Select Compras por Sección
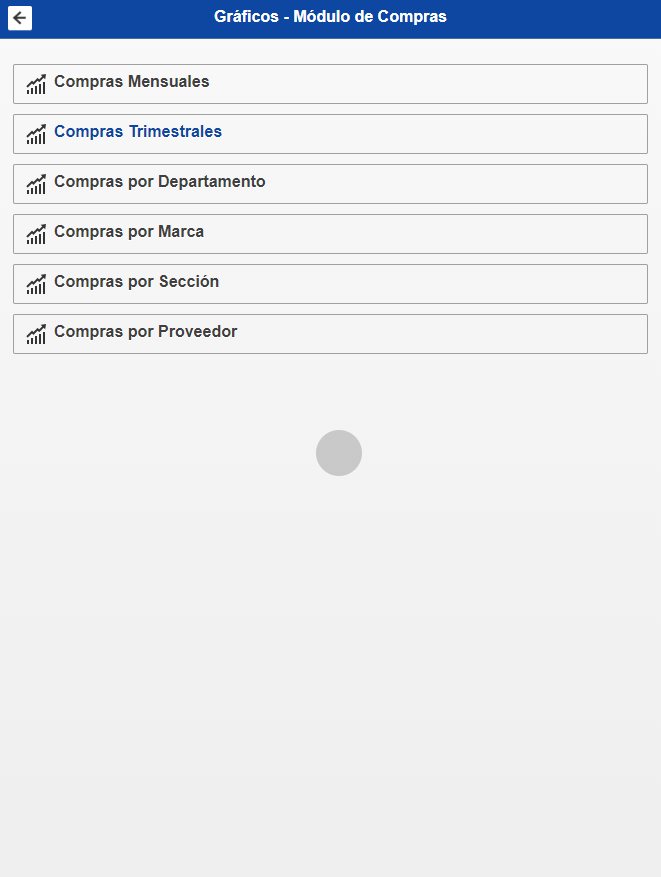This screenshot has height=877, width=661. coord(330,283)
